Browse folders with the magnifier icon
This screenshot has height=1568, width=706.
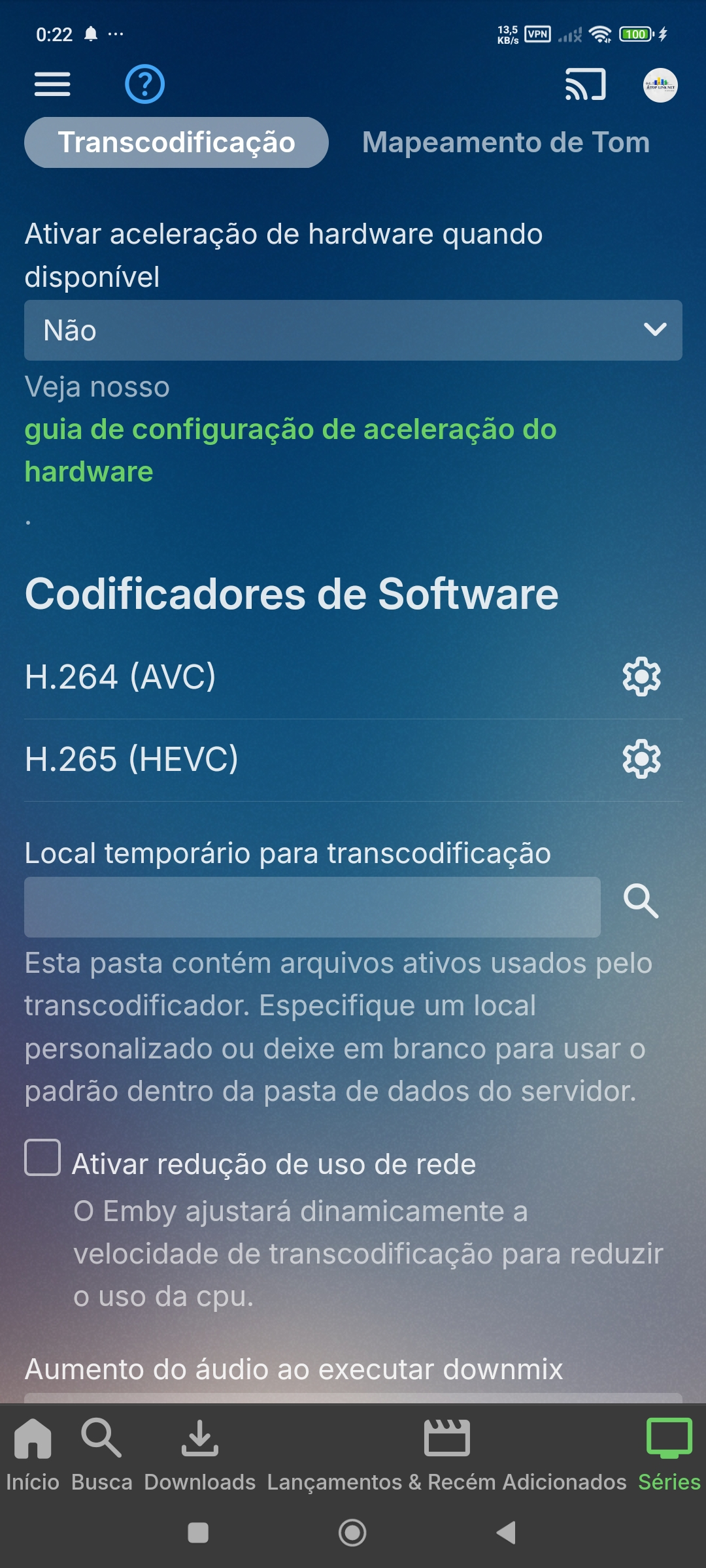point(641,902)
